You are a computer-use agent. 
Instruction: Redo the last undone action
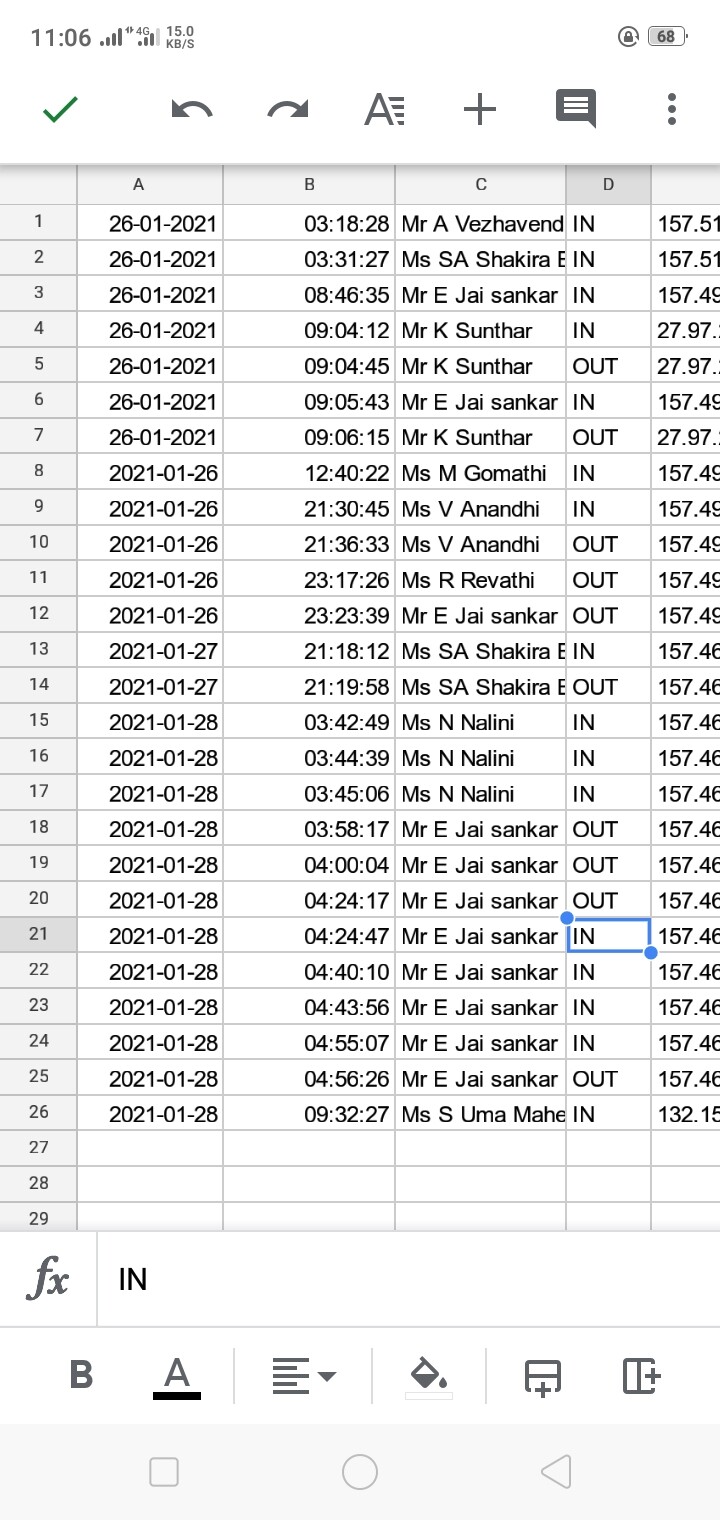[288, 109]
